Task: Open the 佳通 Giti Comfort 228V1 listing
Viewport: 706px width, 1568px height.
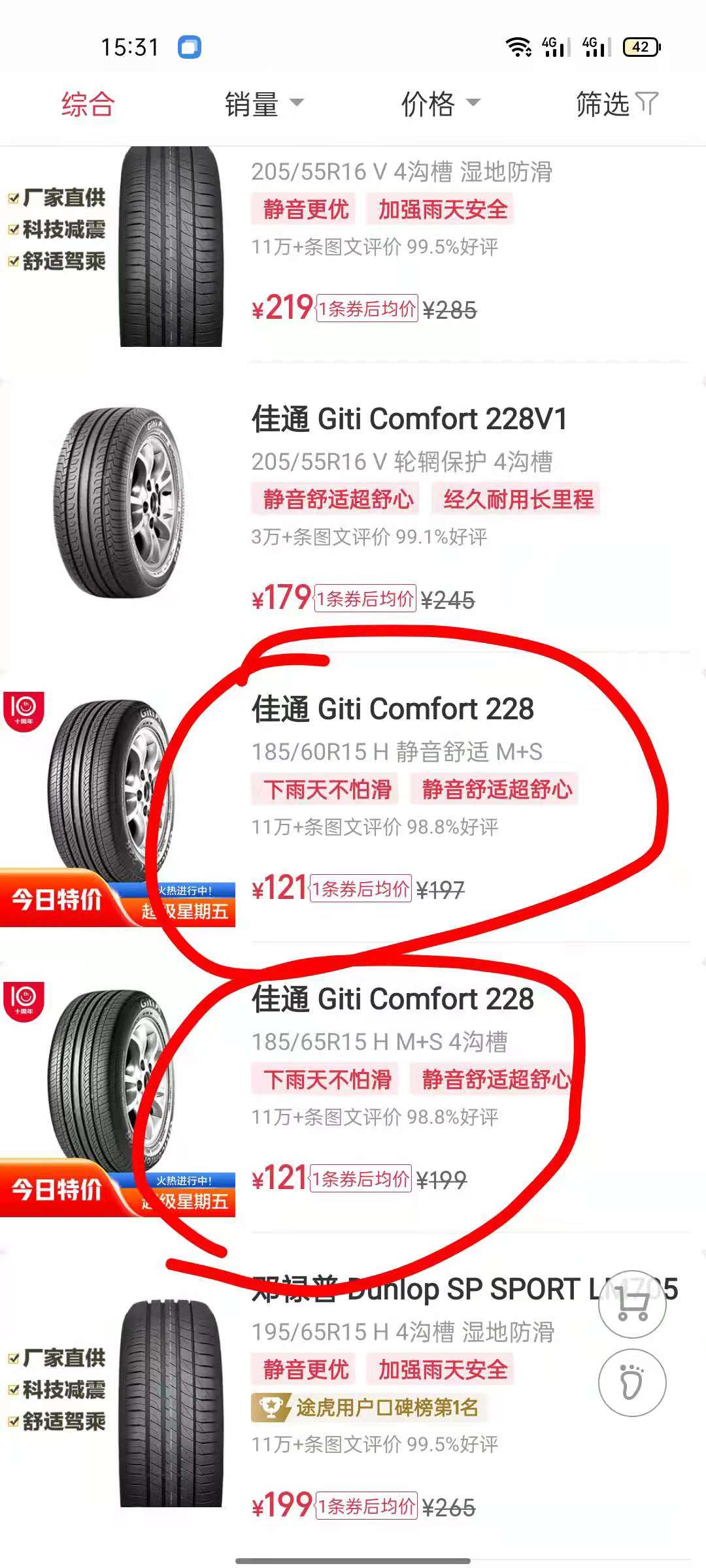Action: tap(409, 419)
